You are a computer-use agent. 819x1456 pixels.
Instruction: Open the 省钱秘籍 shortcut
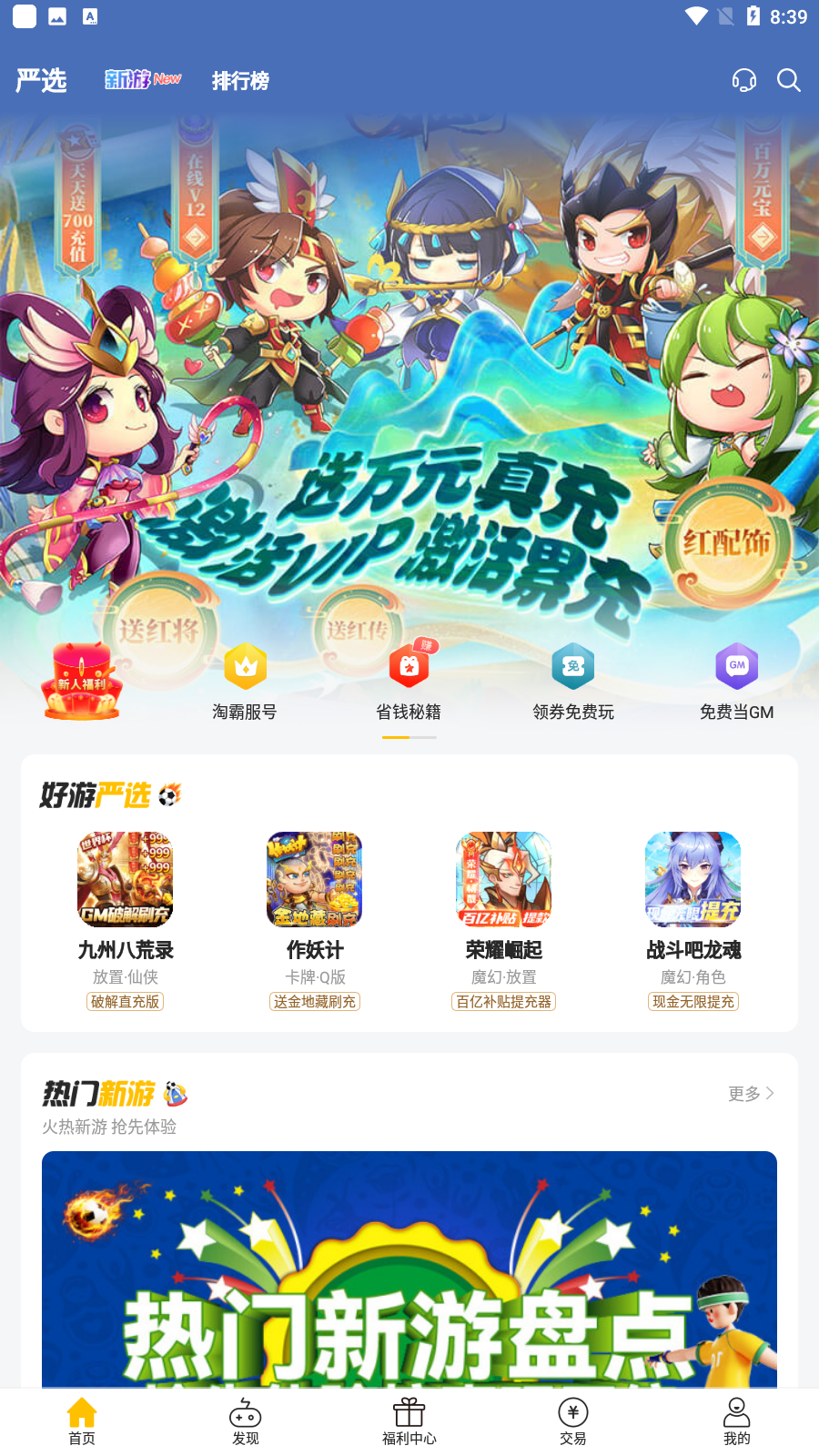coord(409,682)
